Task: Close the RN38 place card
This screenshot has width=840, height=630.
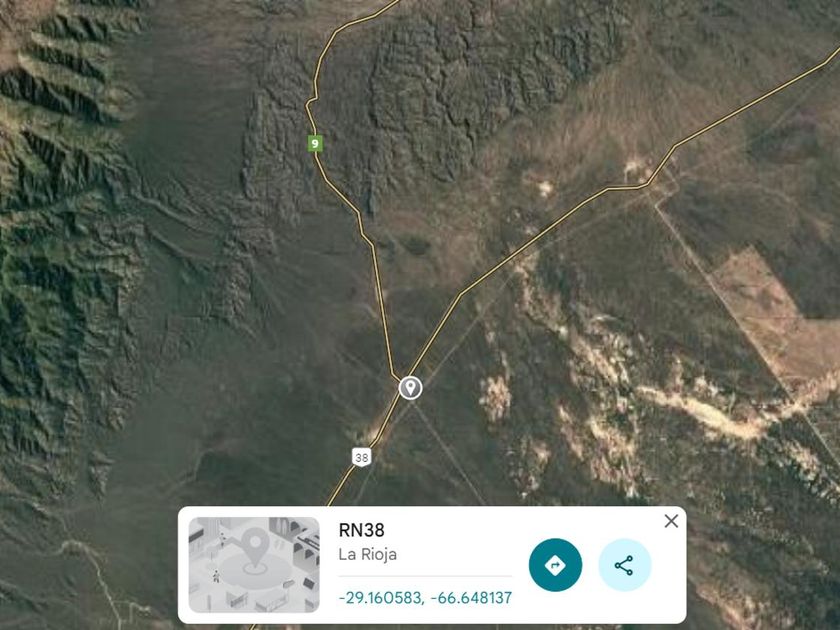Action: (671, 521)
